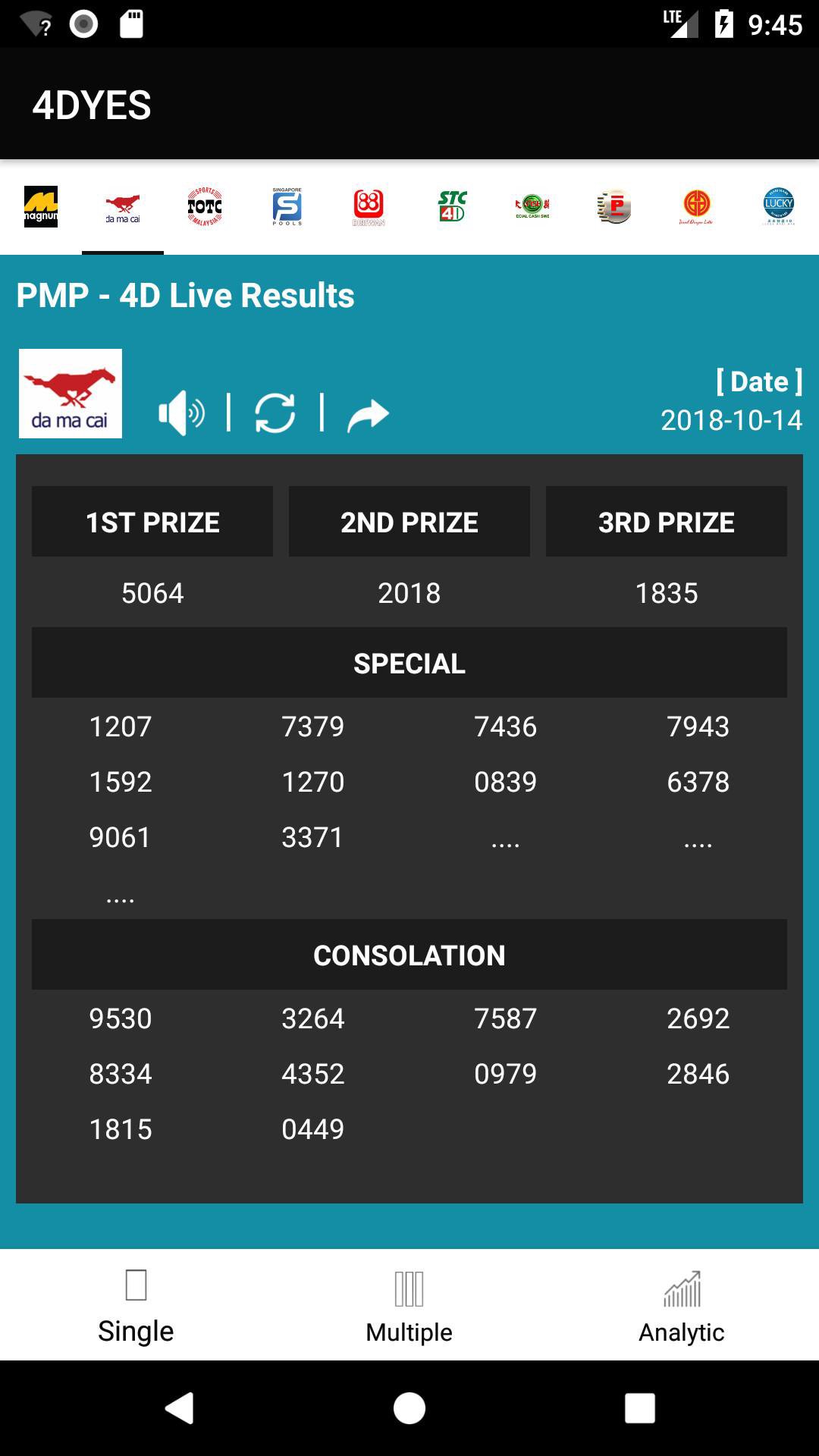Viewport: 819px width, 1456px height.
Task: Switch to the Magnum tab
Action: (41, 206)
